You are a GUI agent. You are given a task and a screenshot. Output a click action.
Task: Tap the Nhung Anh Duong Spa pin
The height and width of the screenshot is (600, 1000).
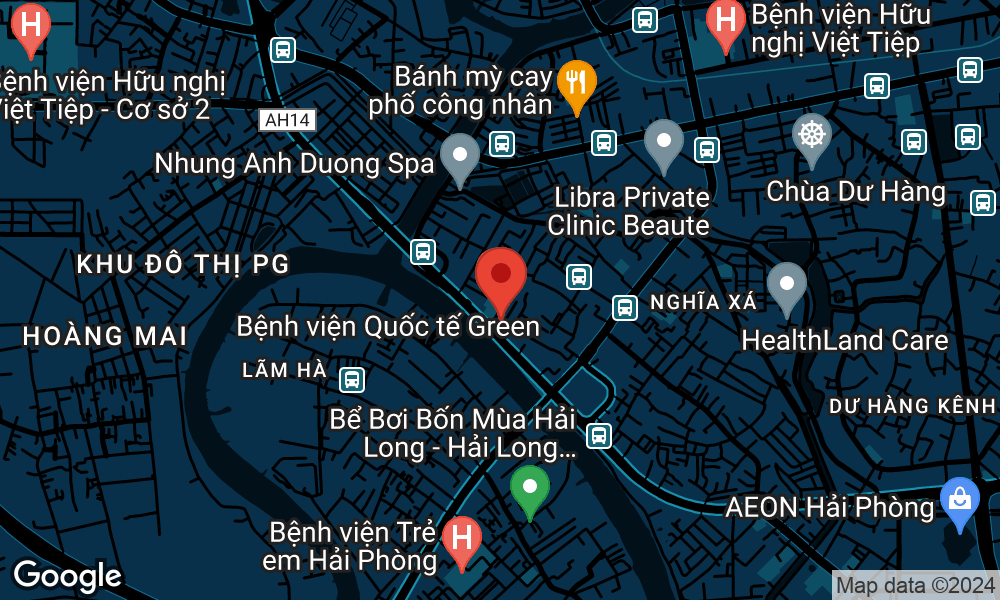(x=460, y=156)
